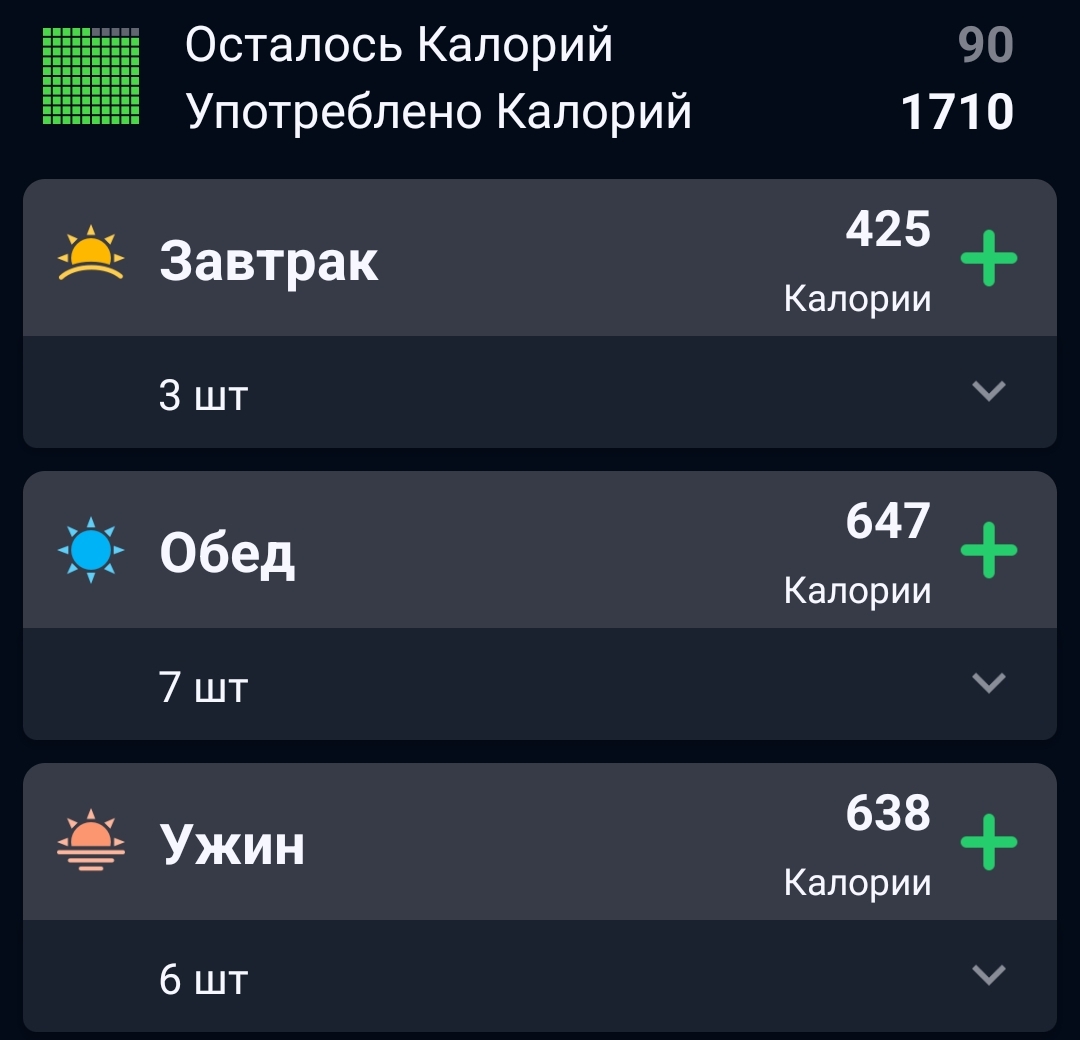Screen dimensions: 1080x1040
Task: Add food to Завтрак with plus
Action: [x=988, y=258]
